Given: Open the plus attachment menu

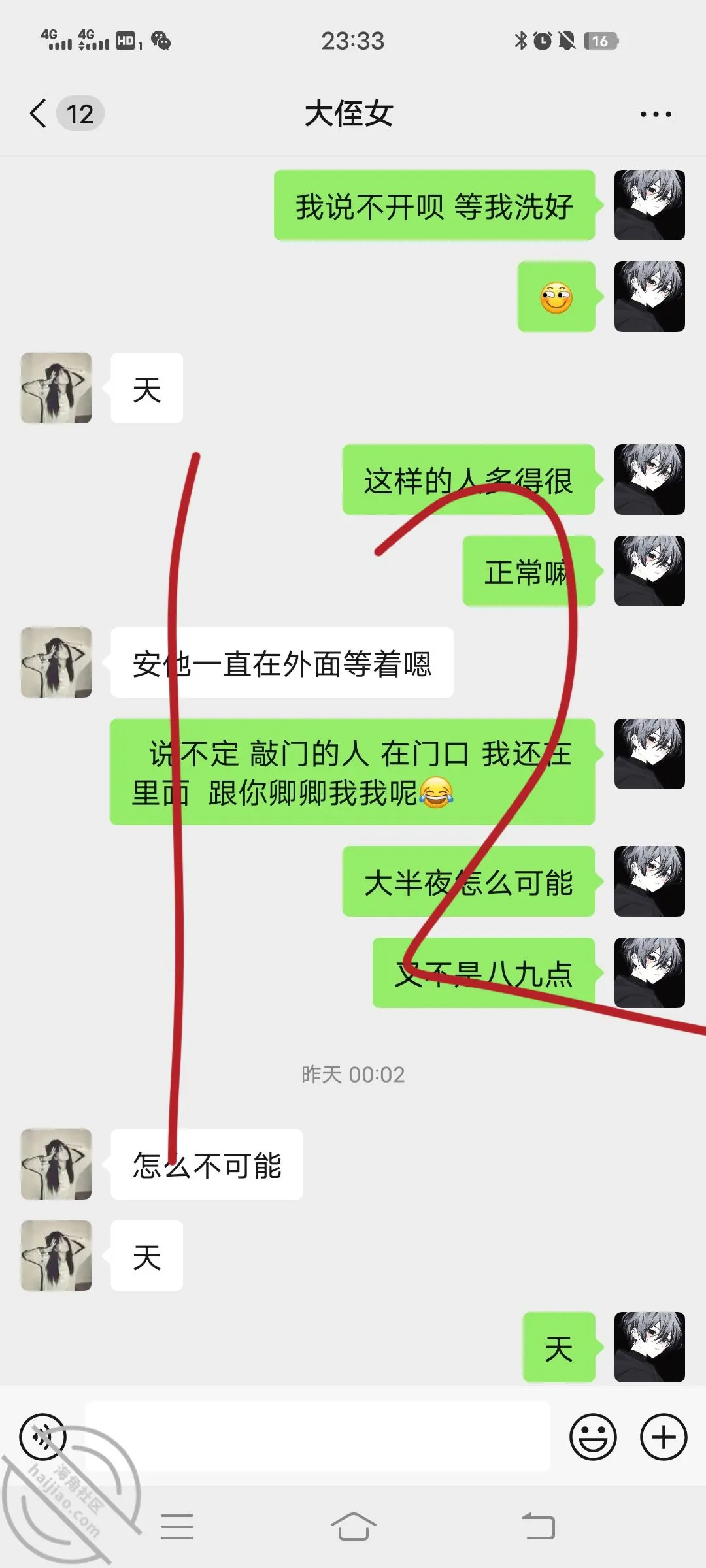Looking at the screenshot, I should pos(664,1437).
